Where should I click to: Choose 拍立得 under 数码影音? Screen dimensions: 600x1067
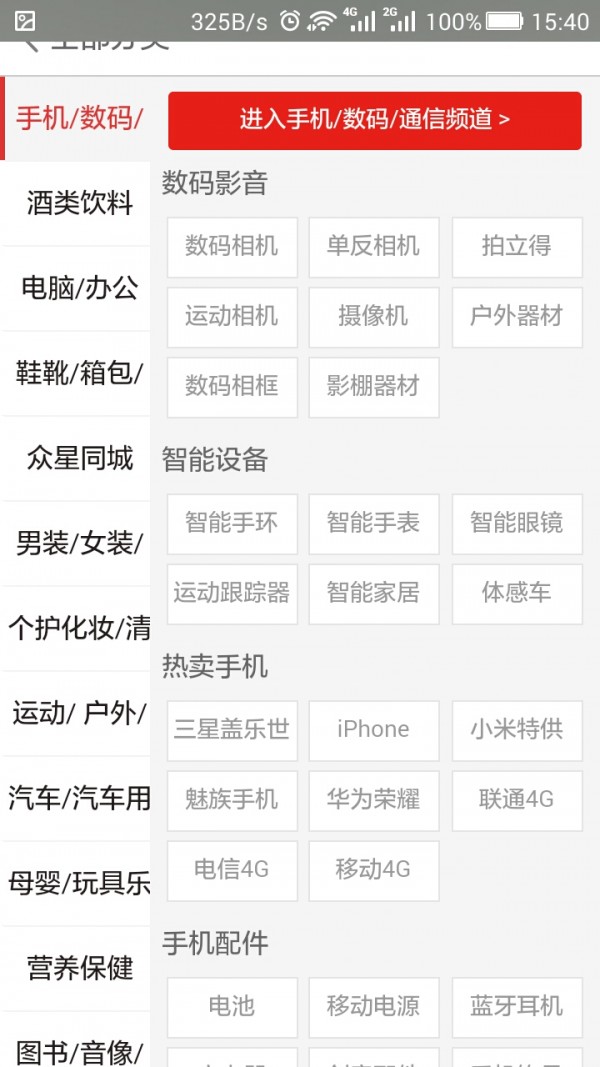[516, 247]
